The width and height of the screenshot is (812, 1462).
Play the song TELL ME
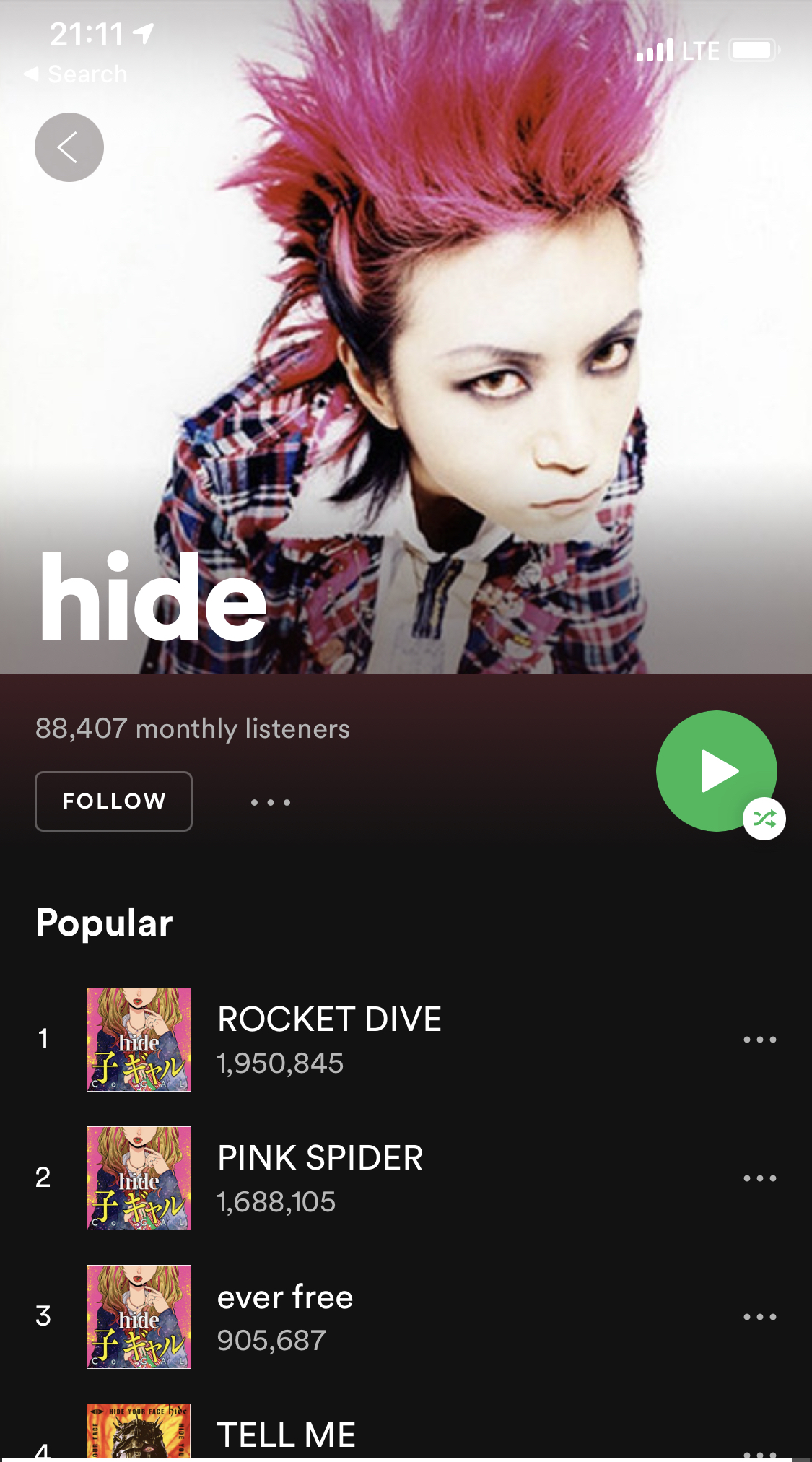287,1435
